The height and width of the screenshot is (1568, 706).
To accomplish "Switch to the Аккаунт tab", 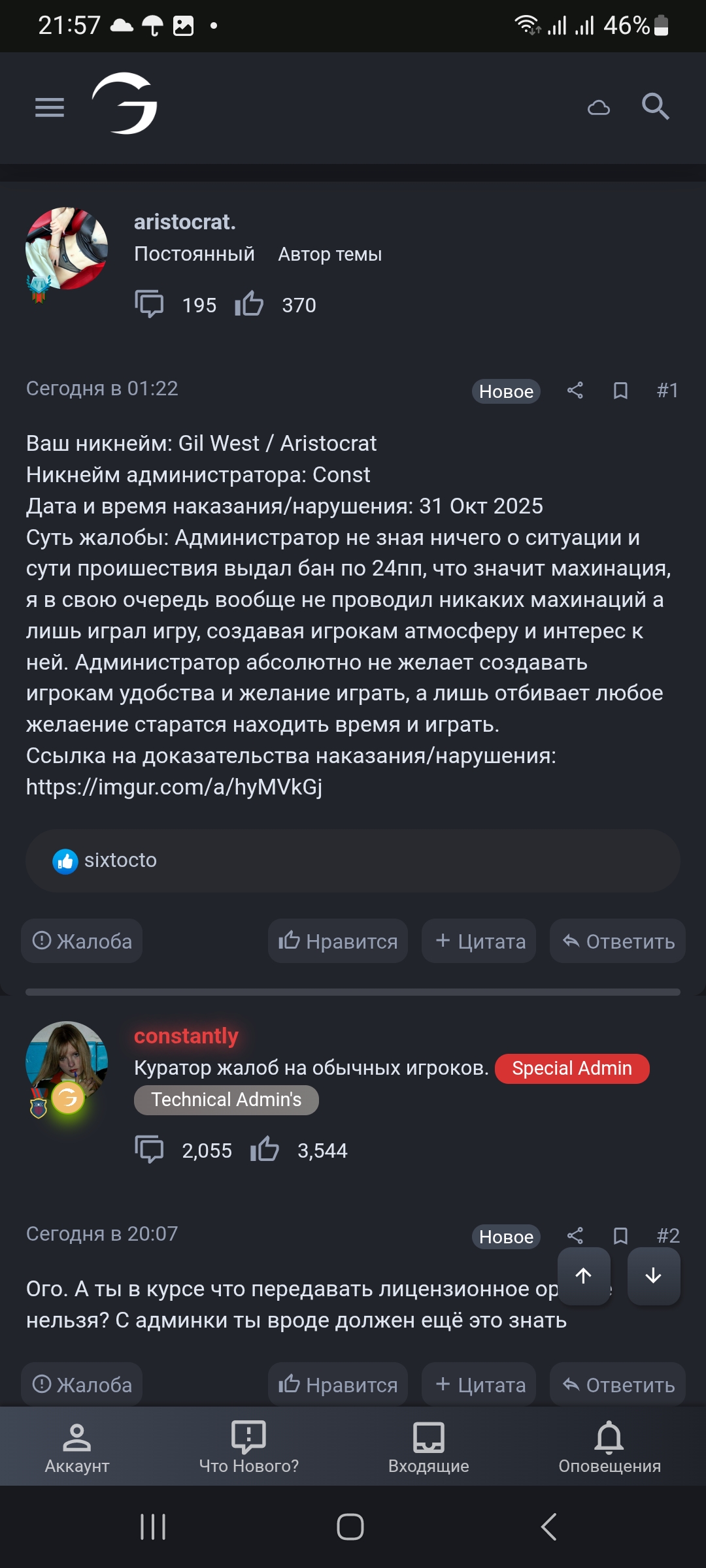I will [77, 1448].
